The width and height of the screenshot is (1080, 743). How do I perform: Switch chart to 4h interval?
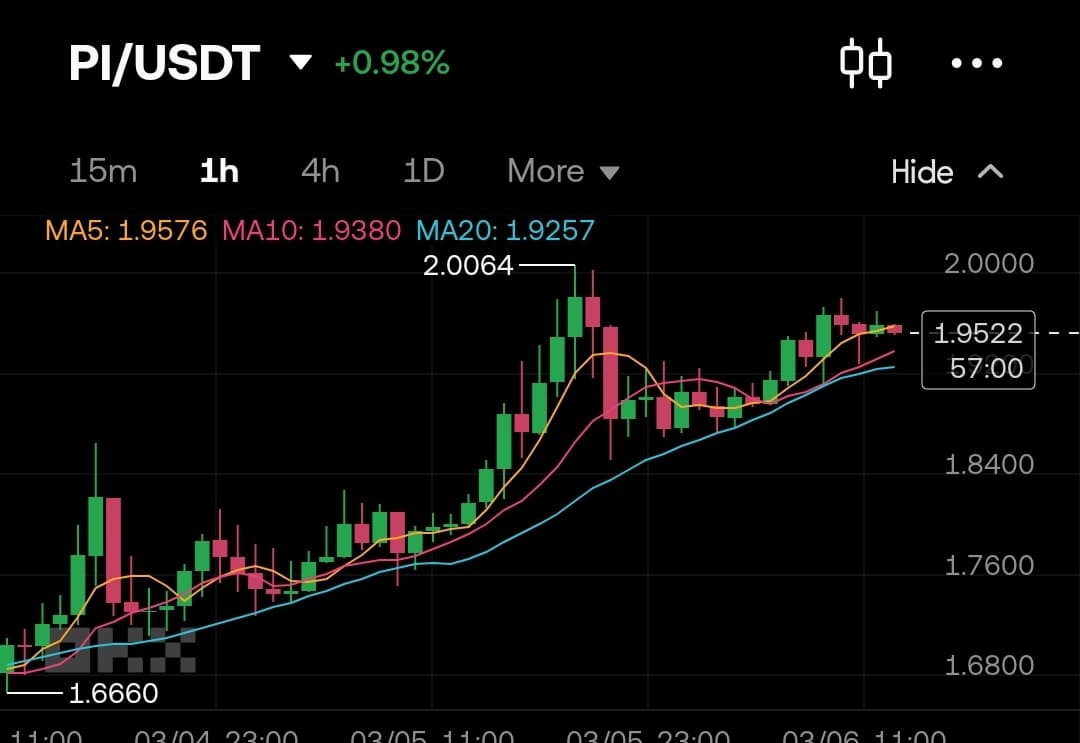[x=320, y=171]
